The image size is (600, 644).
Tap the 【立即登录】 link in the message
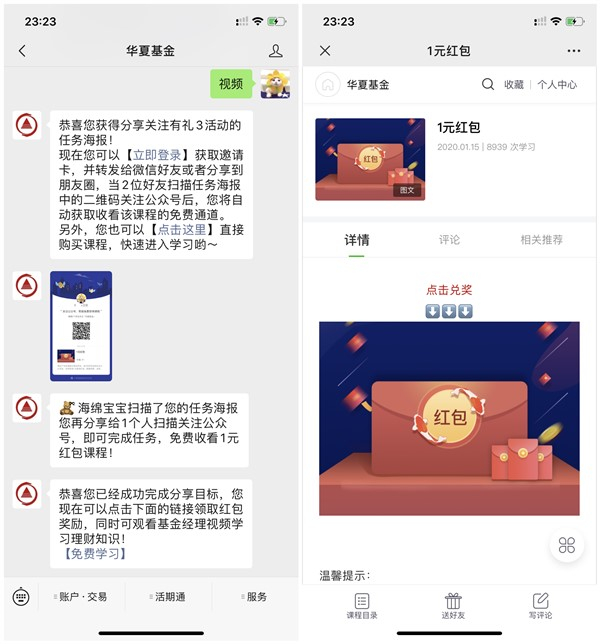(x=160, y=155)
